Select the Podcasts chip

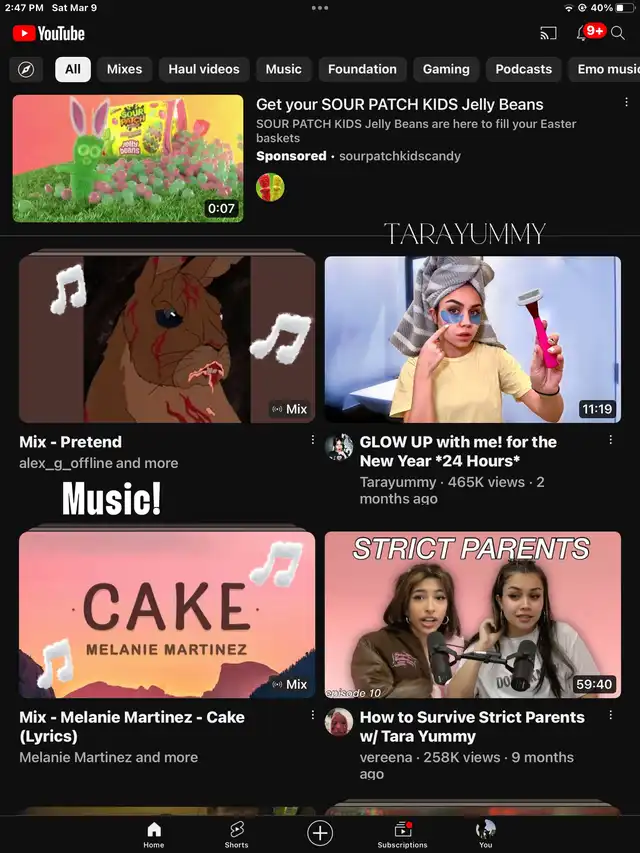coord(523,69)
